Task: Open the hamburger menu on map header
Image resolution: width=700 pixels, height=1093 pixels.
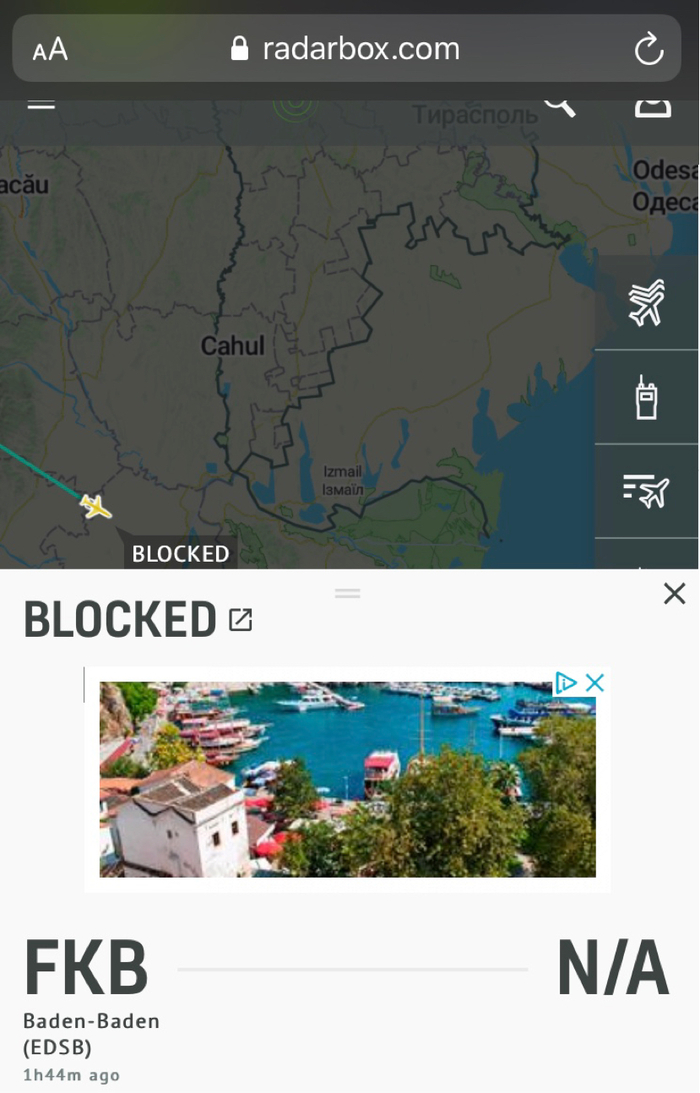Action: [x=41, y=103]
